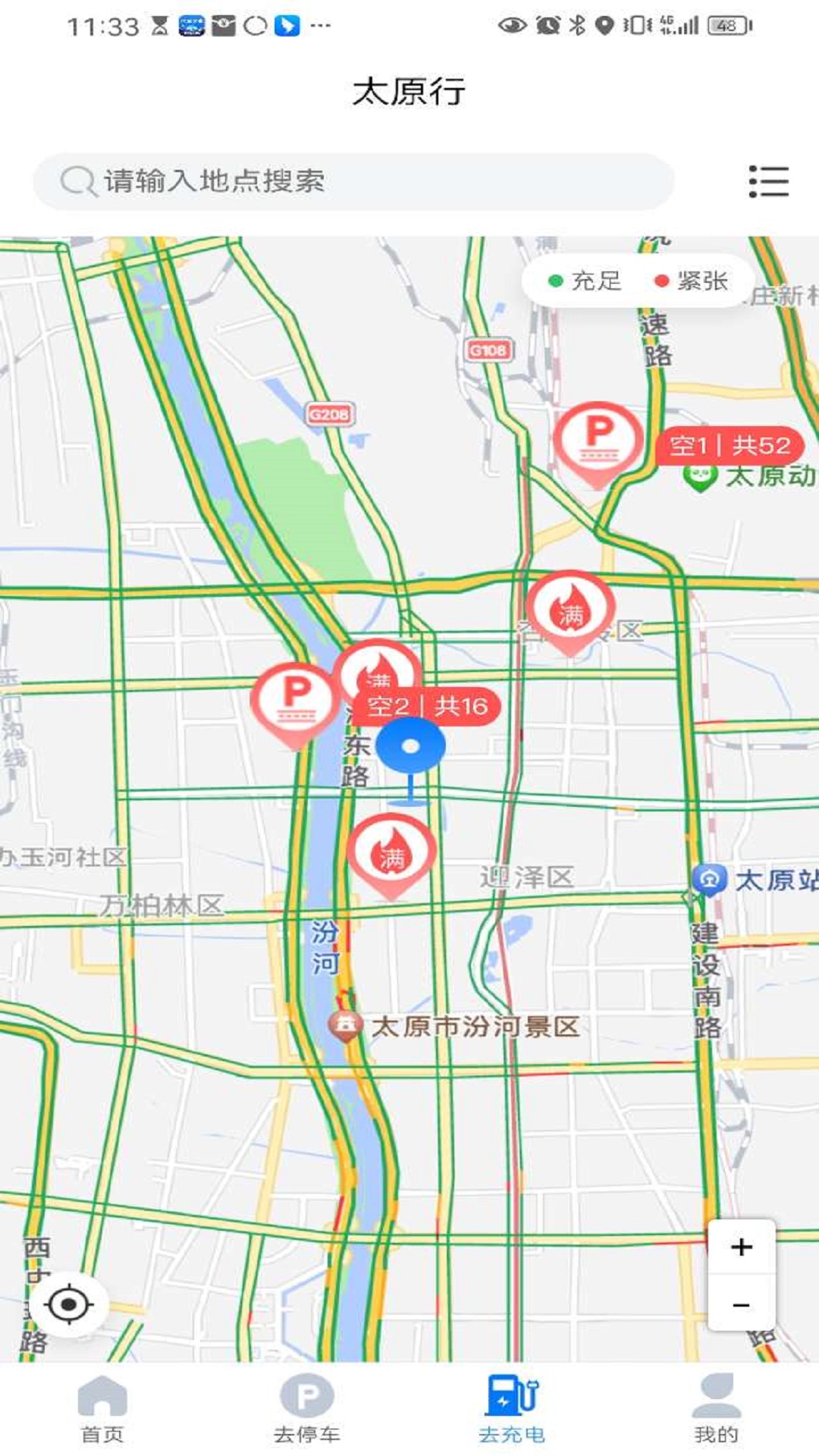Select the 去充电 tab

point(512,1409)
